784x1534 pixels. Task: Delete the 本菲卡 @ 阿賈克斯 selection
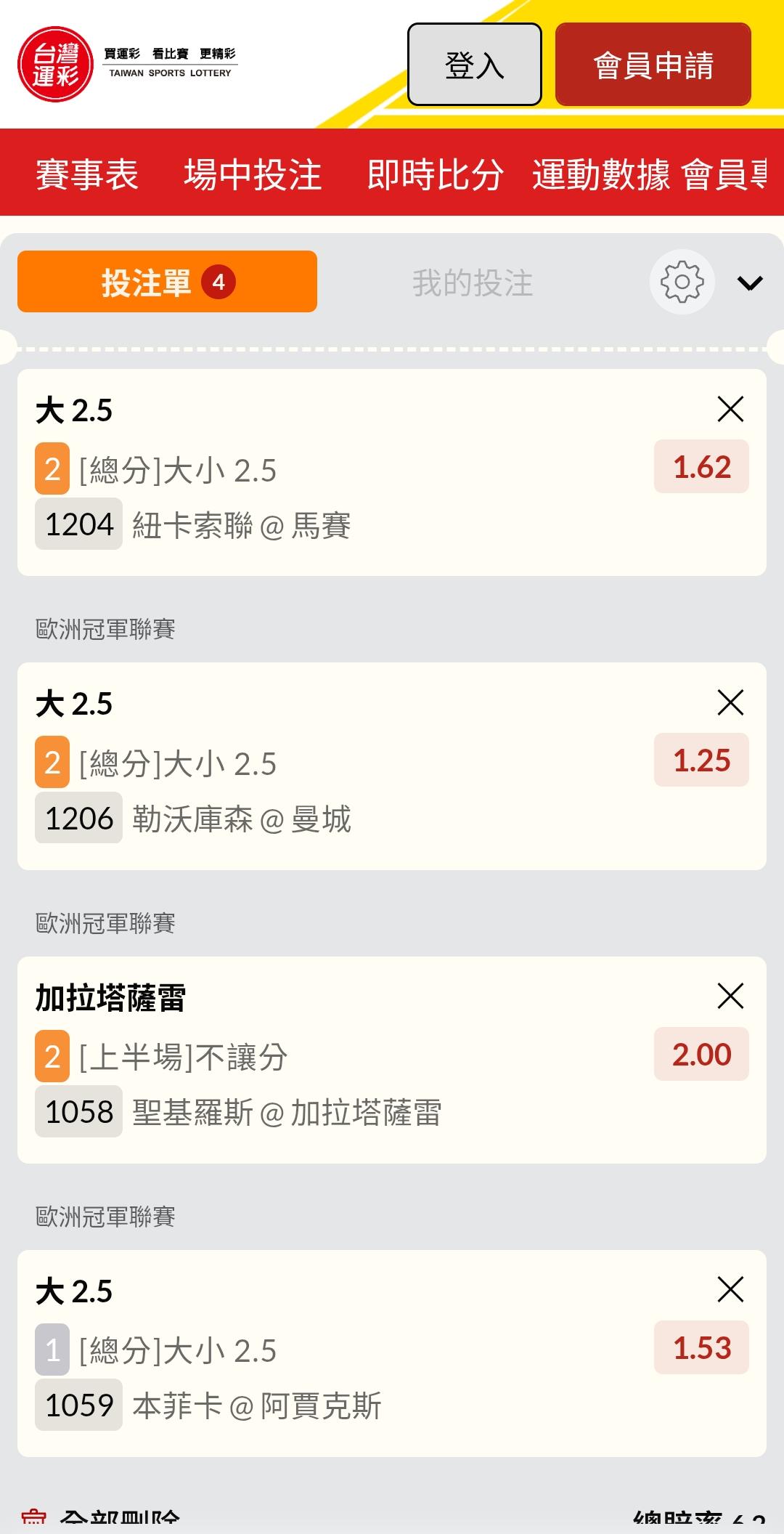pyautogui.click(x=730, y=1289)
